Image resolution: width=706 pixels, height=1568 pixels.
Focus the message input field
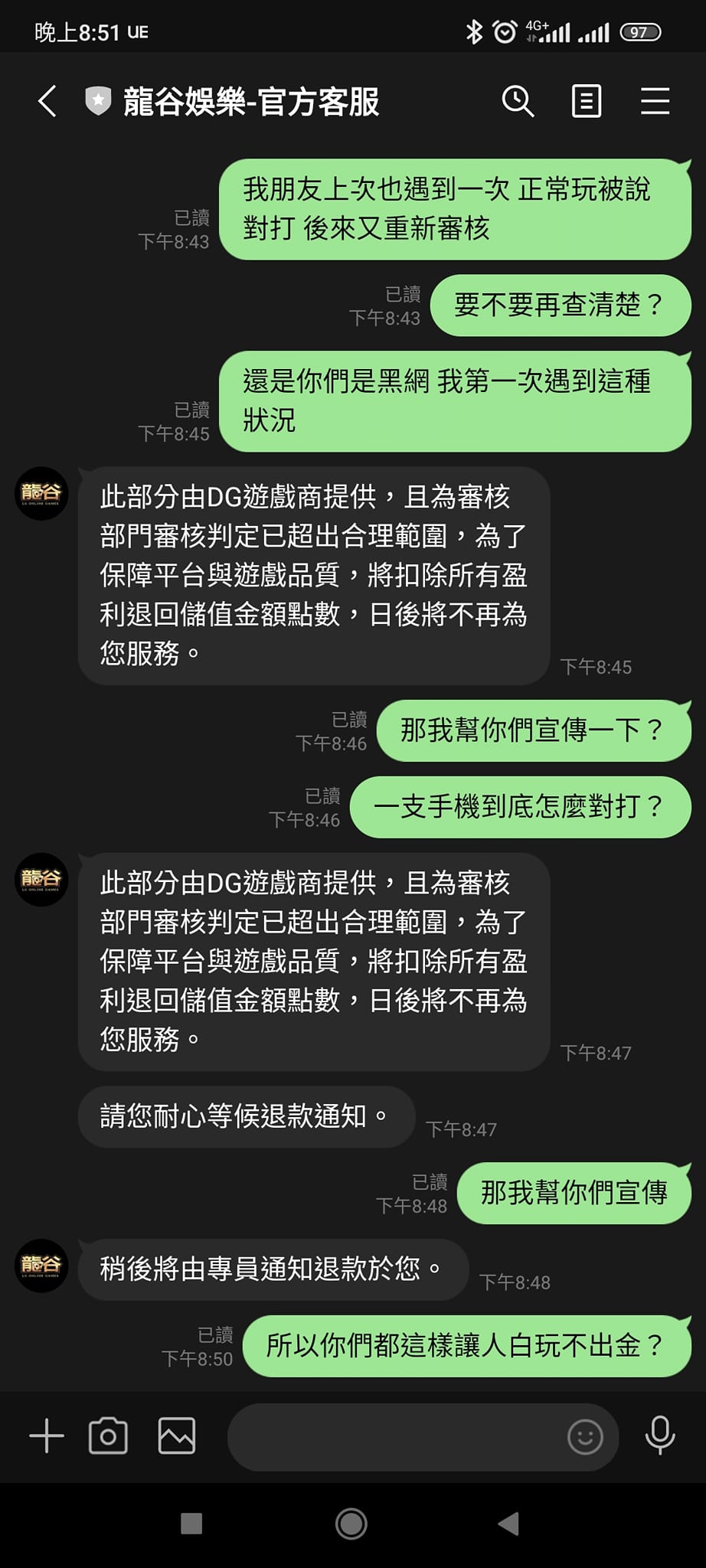tap(394, 1437)
